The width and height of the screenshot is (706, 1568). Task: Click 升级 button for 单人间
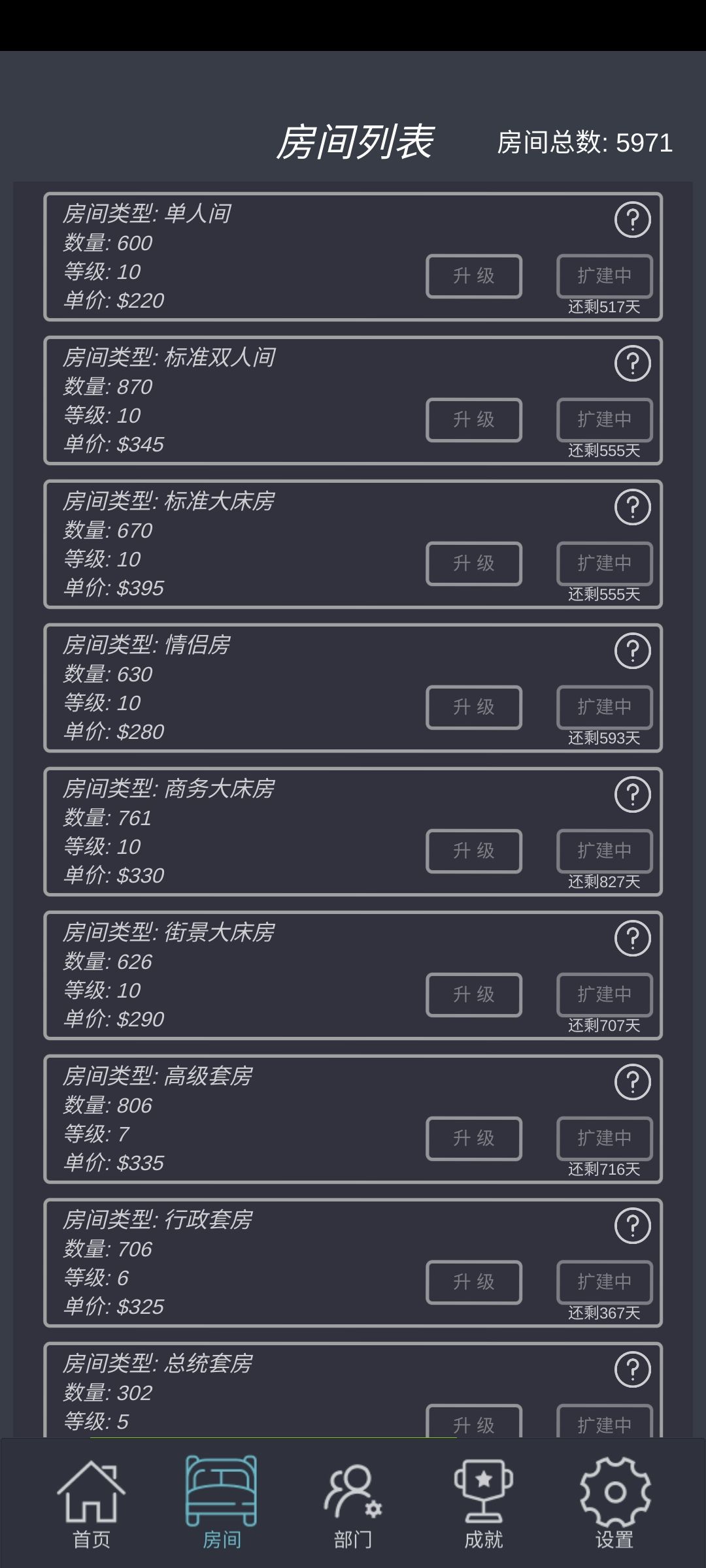tap(473, 277)
